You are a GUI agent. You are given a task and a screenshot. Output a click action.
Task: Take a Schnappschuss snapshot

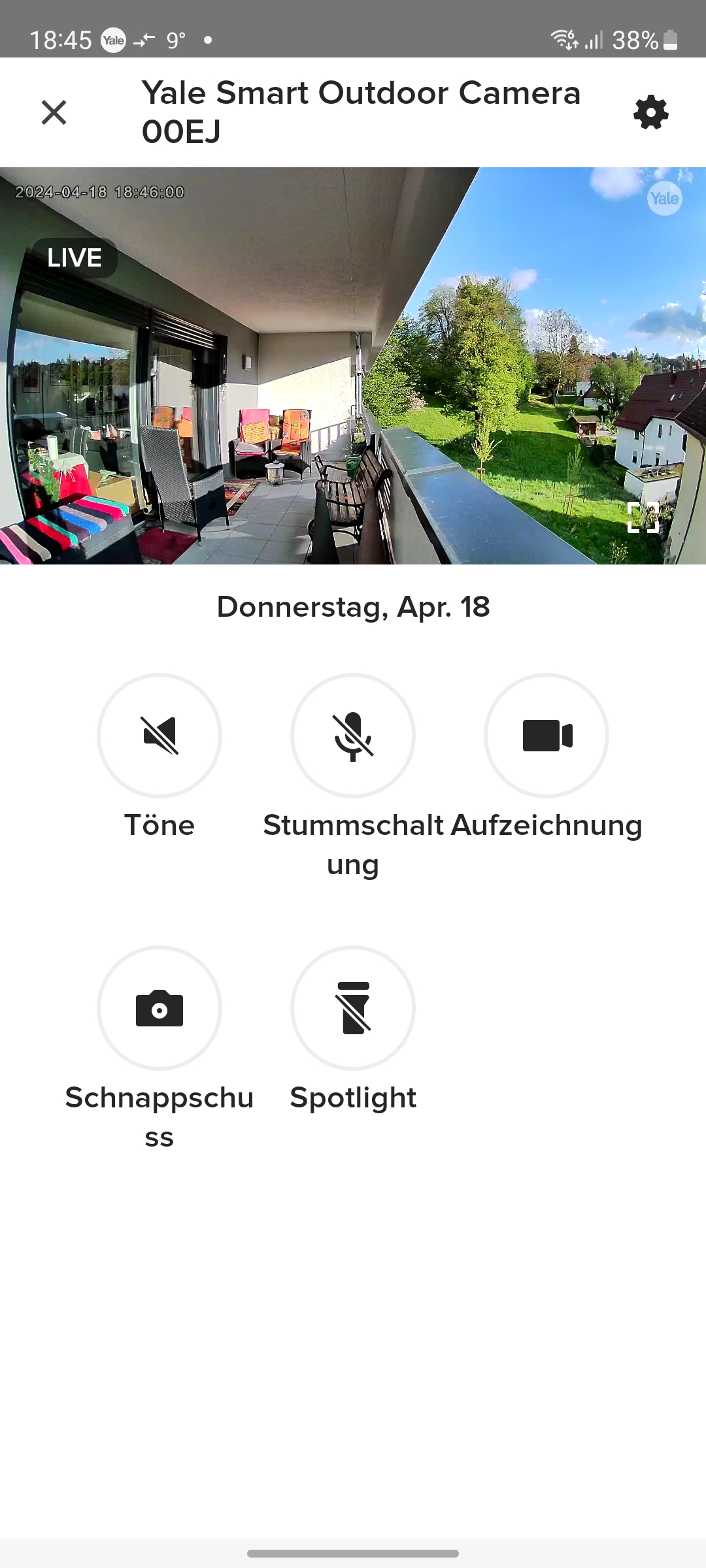pyautogui.click(x=160, y=1008)
